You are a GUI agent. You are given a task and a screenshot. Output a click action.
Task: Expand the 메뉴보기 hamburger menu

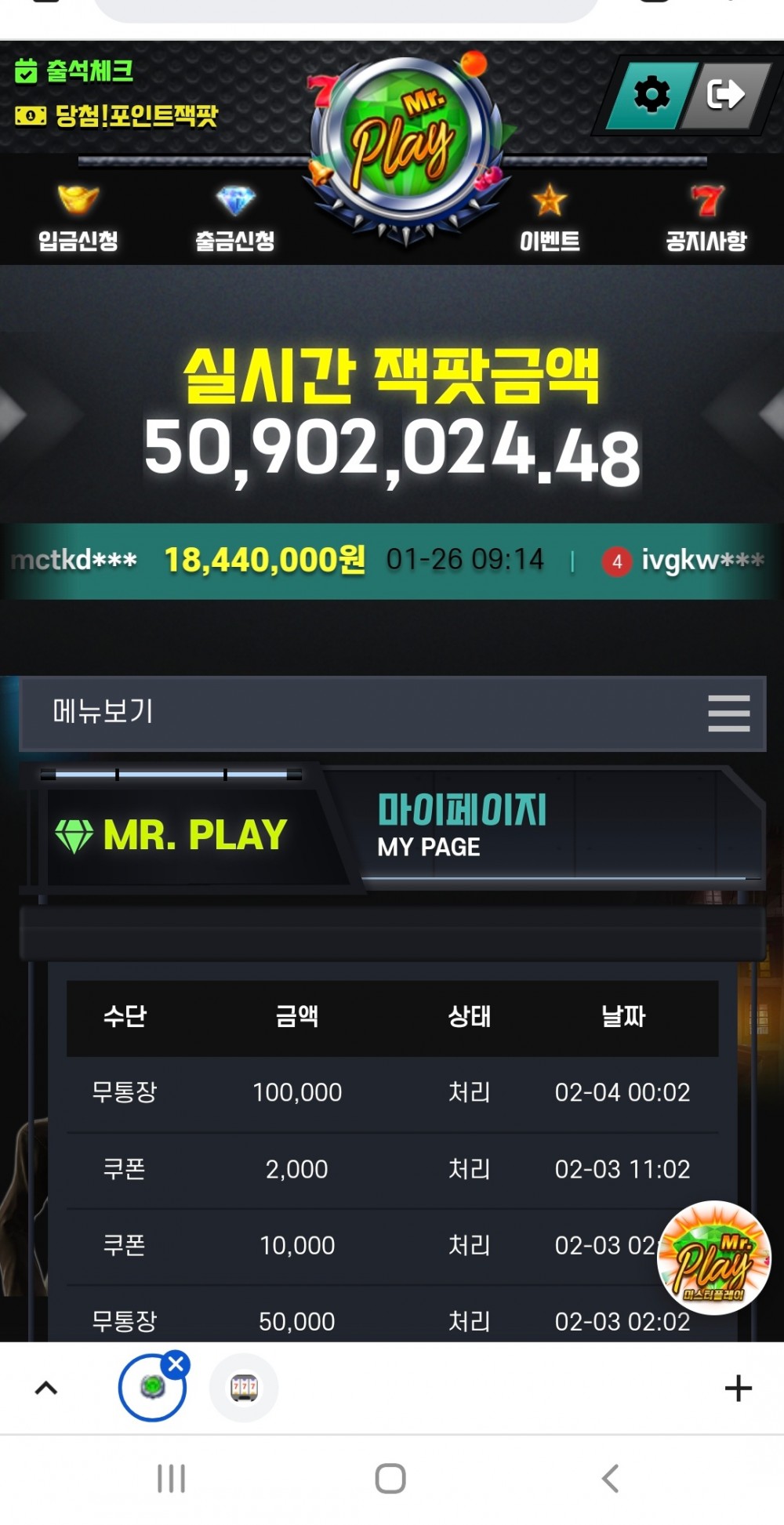click(x=728, y=713)
